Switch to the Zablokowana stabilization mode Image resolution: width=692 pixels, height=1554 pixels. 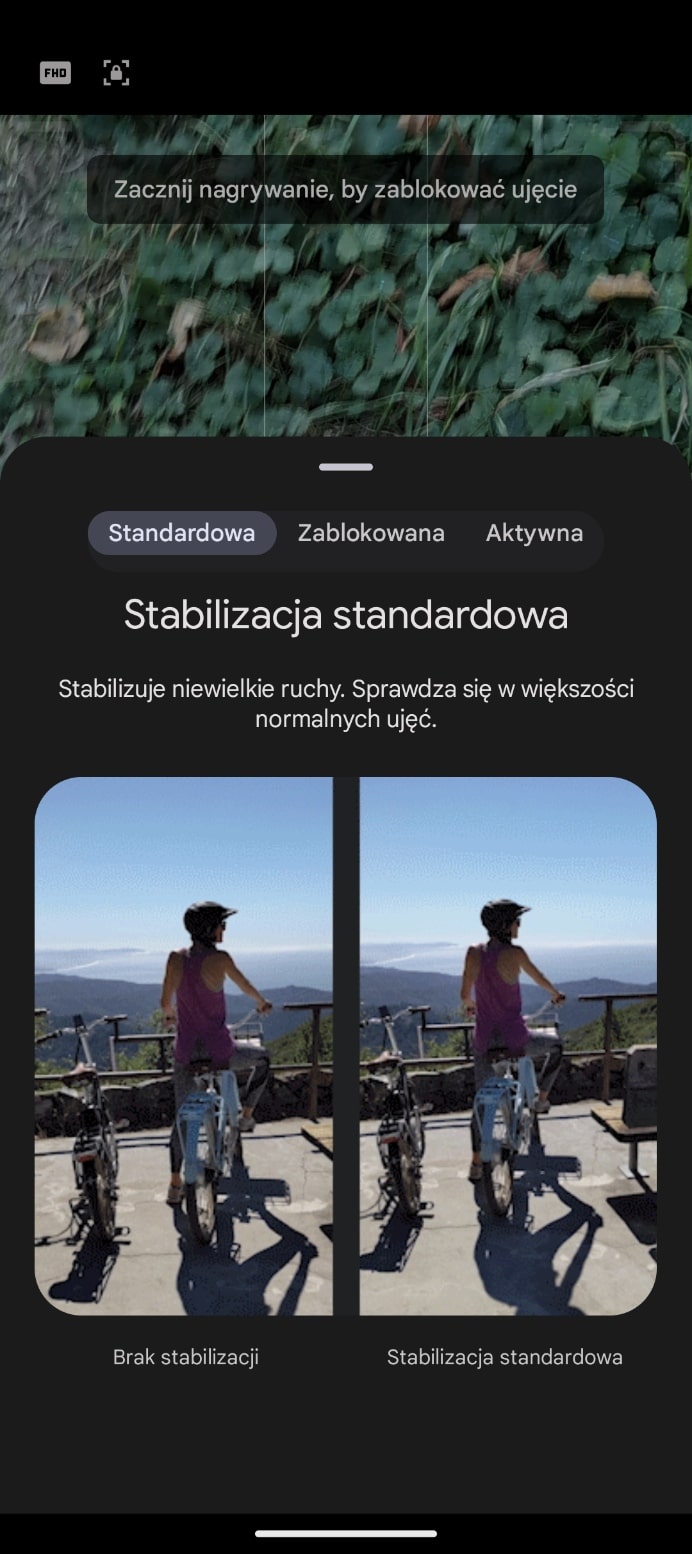click(x=371, y=533)
